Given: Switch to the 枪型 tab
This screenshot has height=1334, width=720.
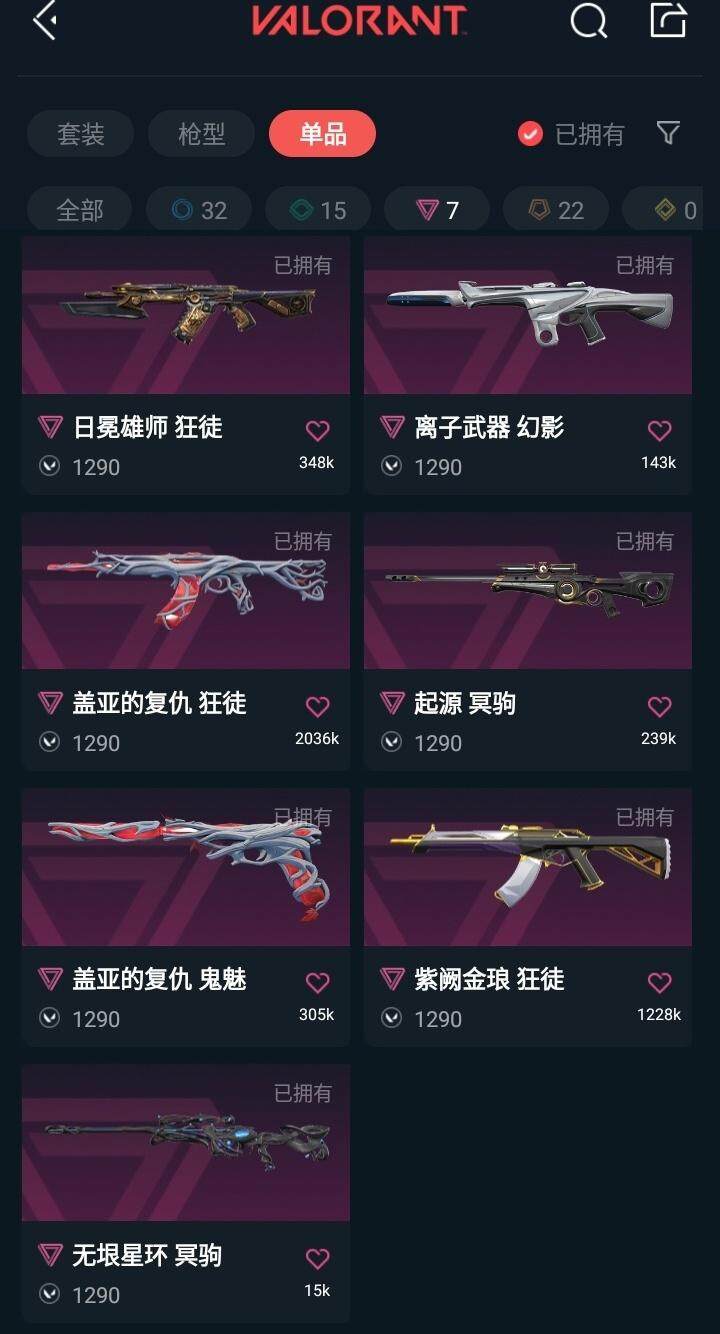Looking at the screenshot, I should 201,134.
